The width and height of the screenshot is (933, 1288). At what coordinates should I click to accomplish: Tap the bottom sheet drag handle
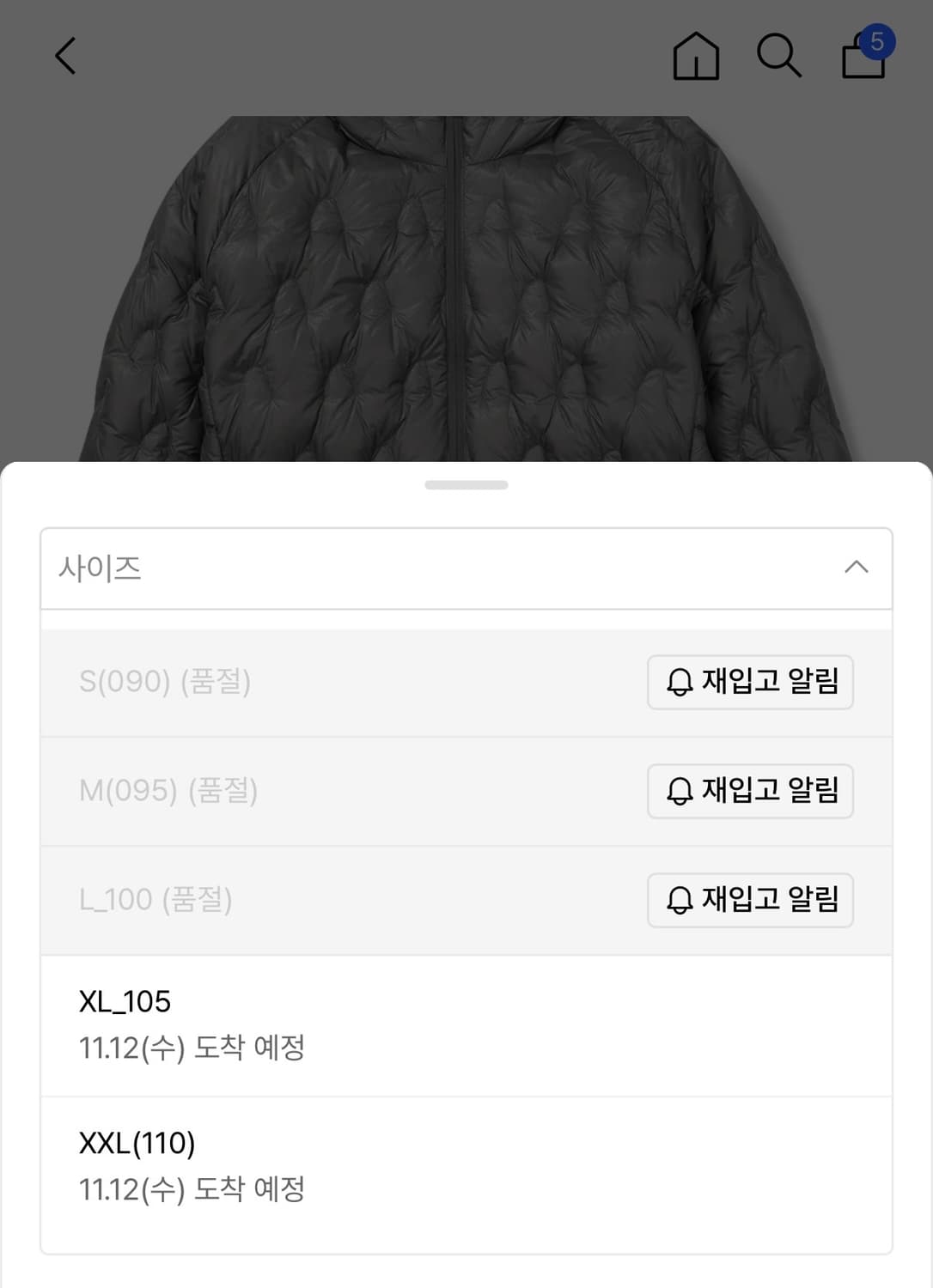(x=466, y=483)
